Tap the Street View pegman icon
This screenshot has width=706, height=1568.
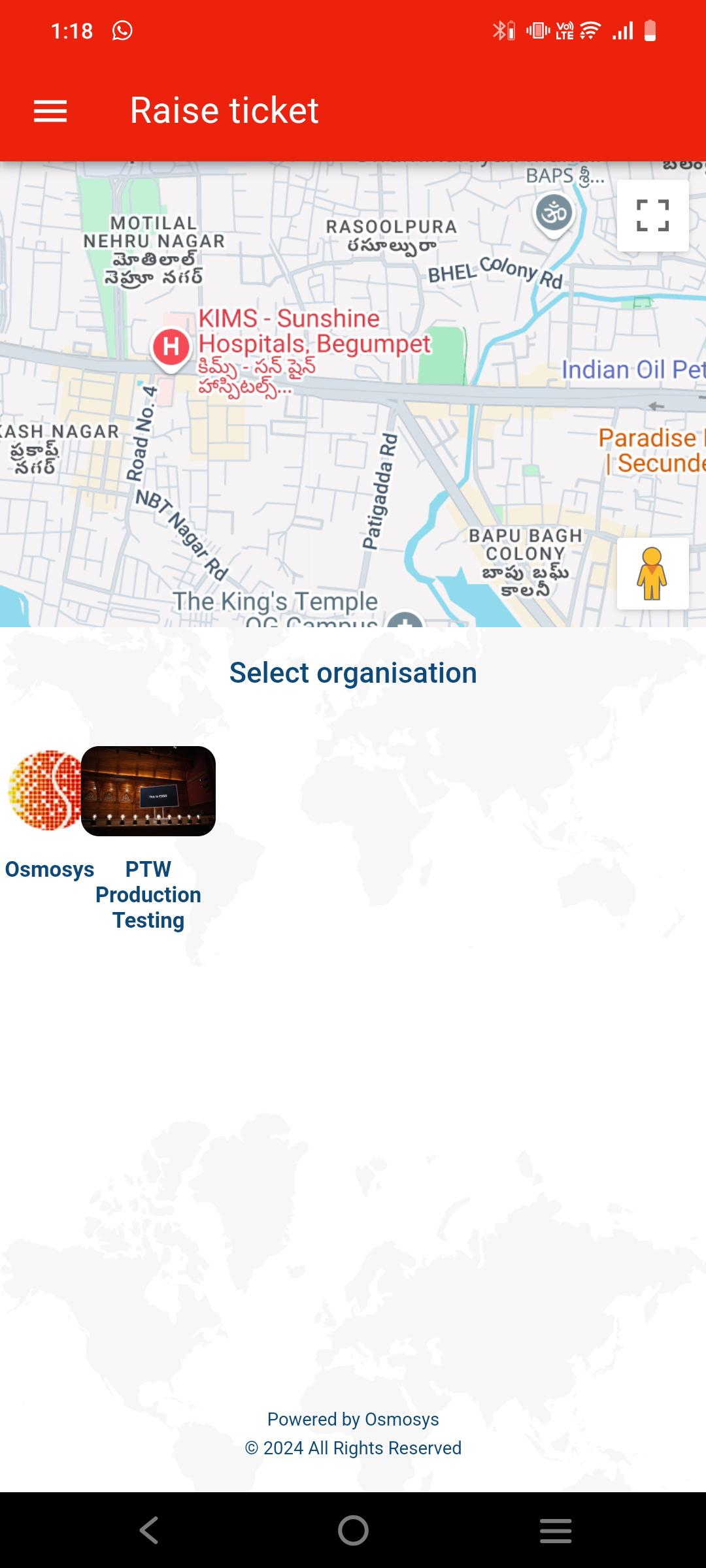pos(652,574)
